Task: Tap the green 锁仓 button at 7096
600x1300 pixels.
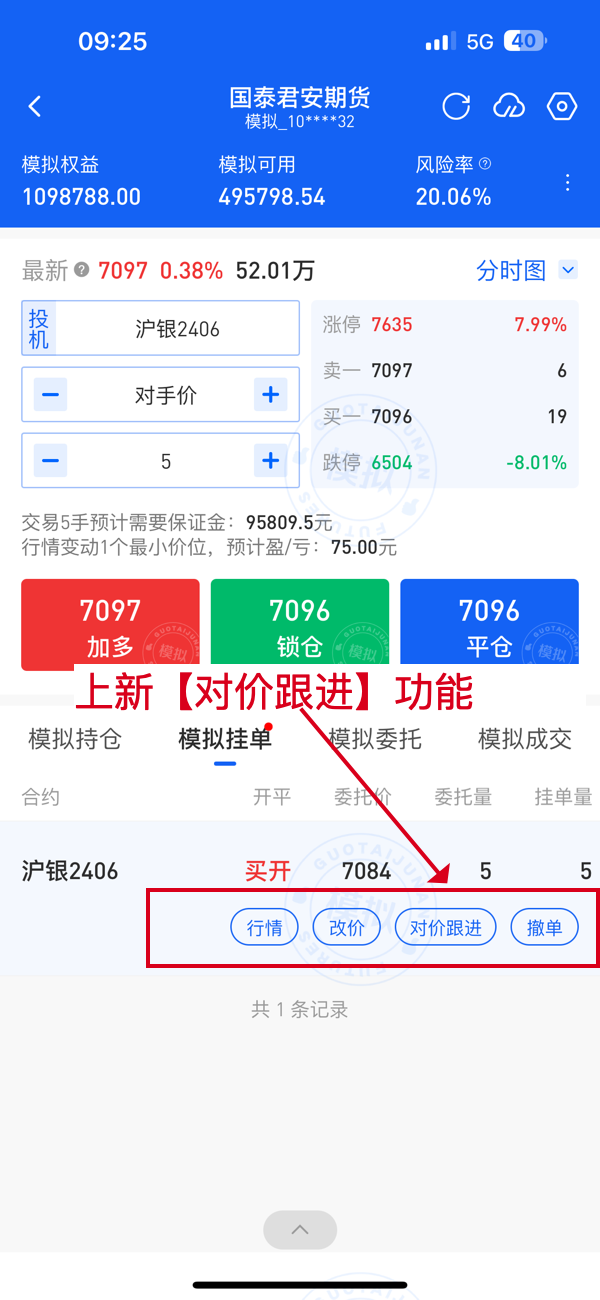Action: point(299,625)
